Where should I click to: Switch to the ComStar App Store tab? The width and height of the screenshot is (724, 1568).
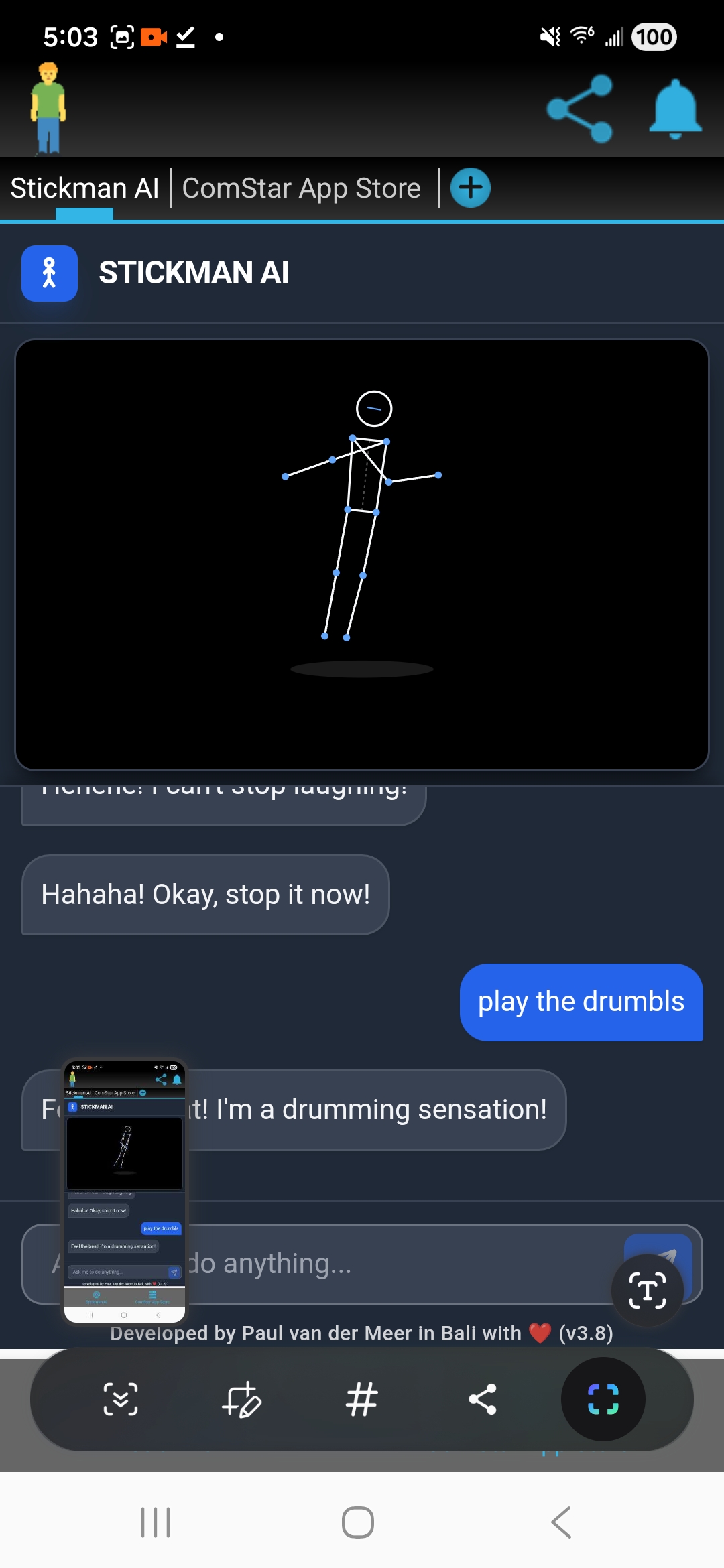[302, 188]
